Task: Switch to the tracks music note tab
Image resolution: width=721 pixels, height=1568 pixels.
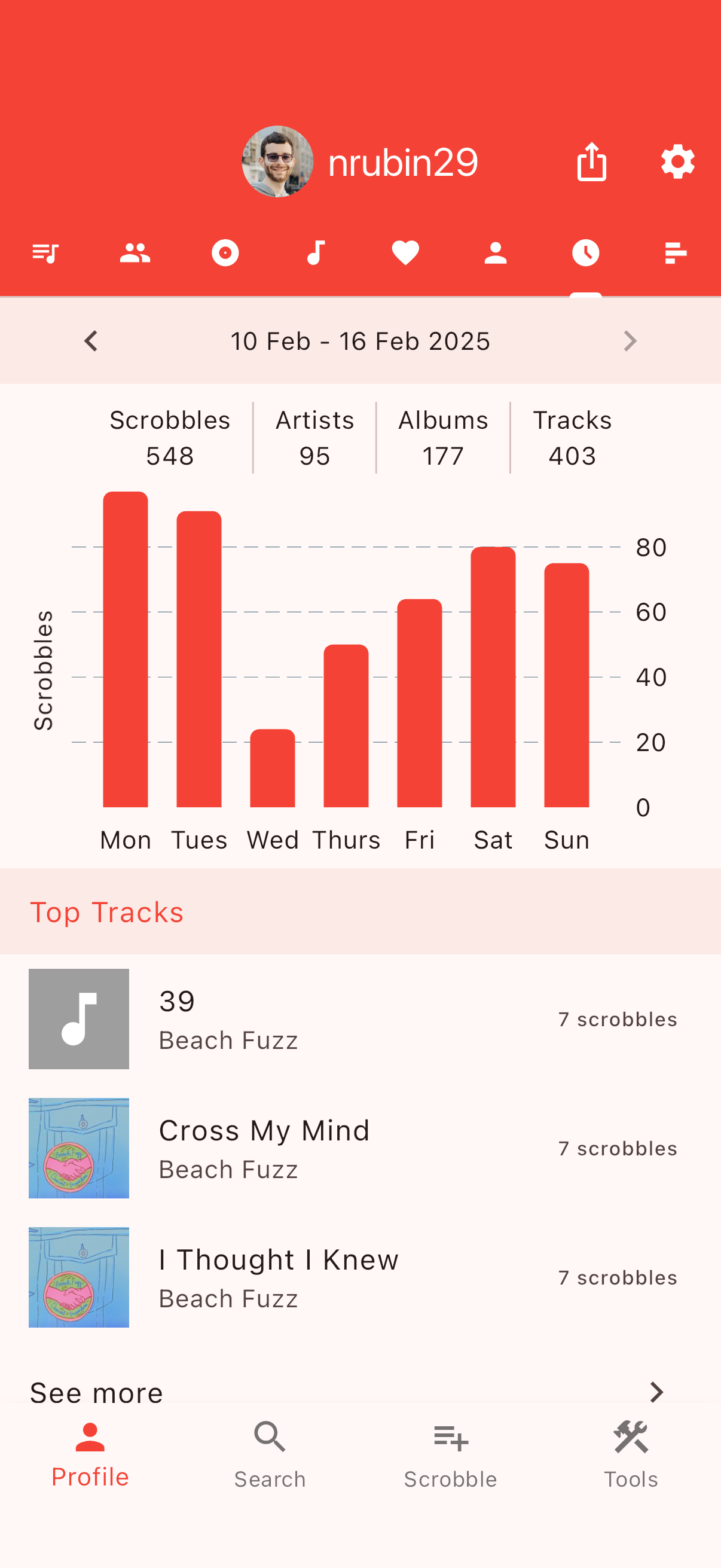Action: [x=315, y=252]
